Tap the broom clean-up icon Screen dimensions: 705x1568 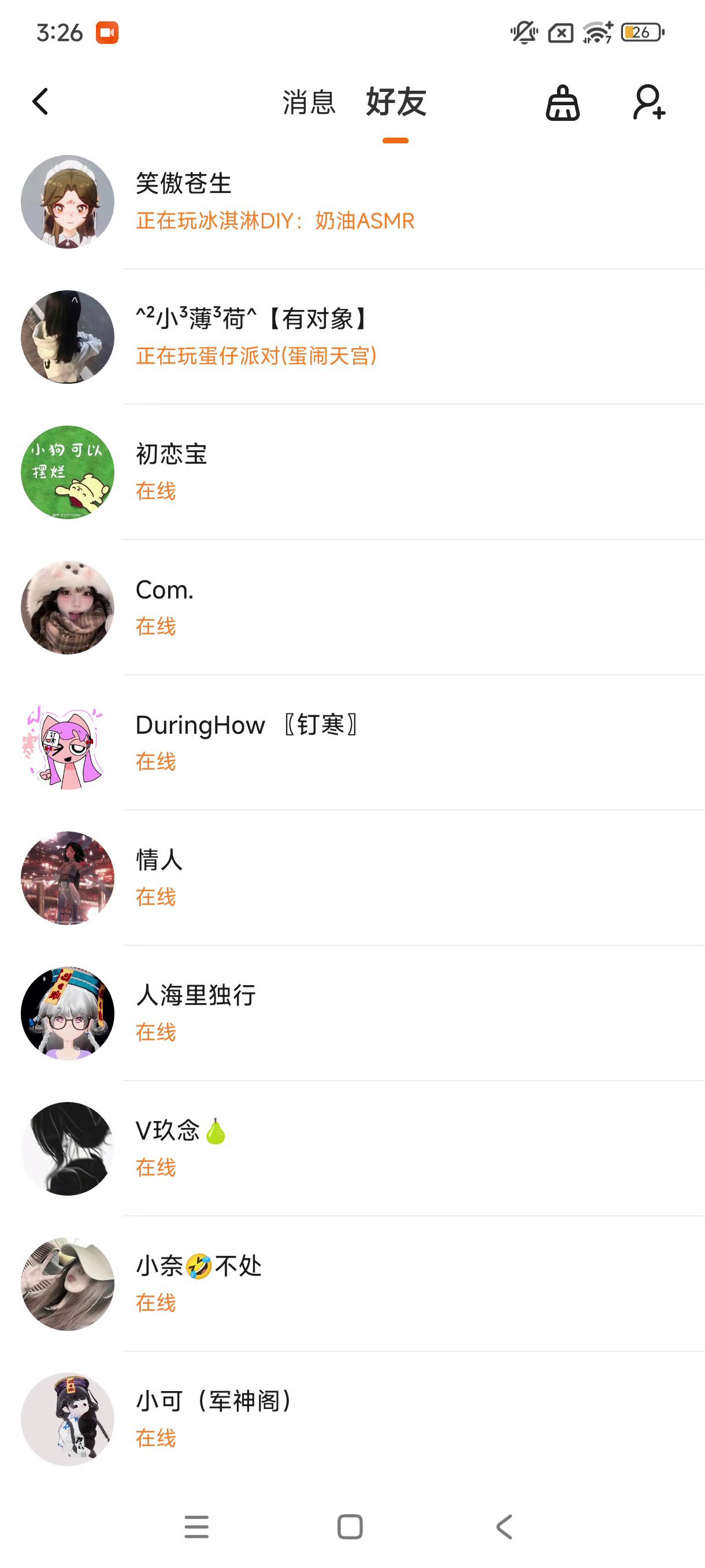point(562,103)
